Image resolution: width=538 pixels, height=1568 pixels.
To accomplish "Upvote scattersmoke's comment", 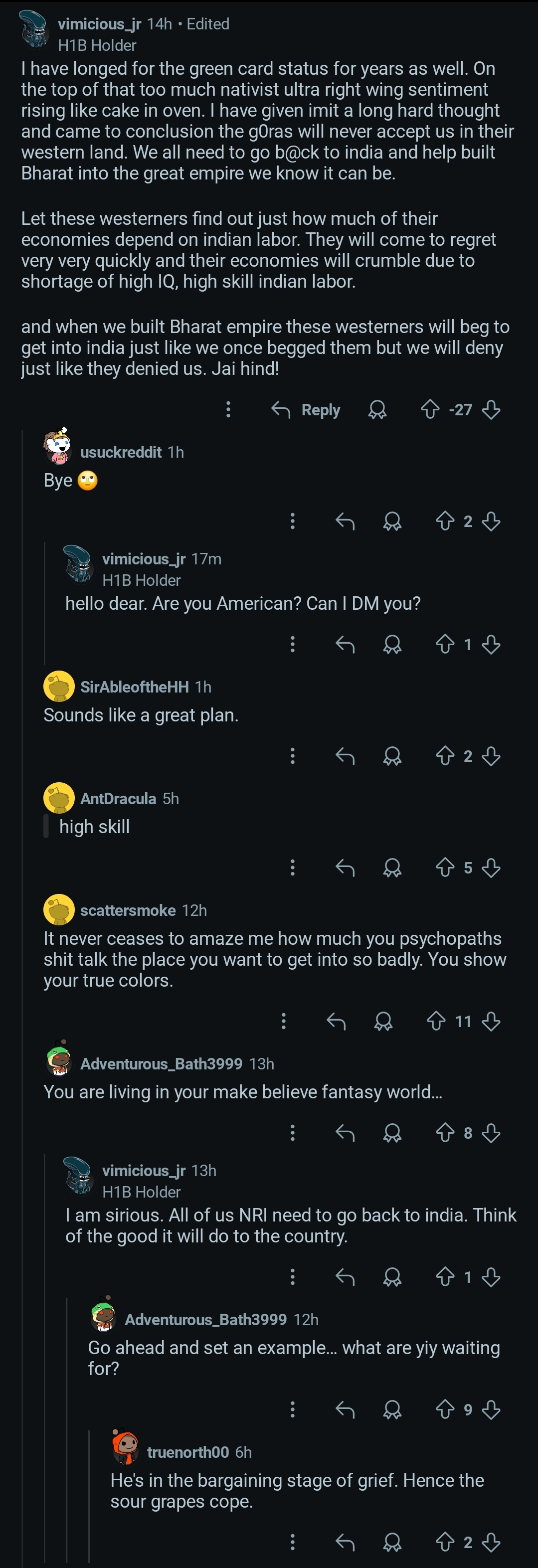I will point(436,1022).
